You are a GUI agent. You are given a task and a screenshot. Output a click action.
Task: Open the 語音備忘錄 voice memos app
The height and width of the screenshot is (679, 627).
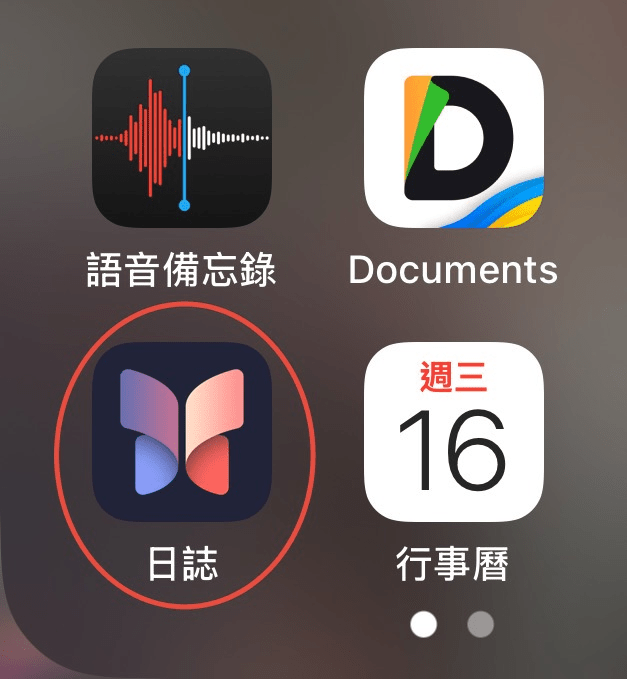click(182, 138)
